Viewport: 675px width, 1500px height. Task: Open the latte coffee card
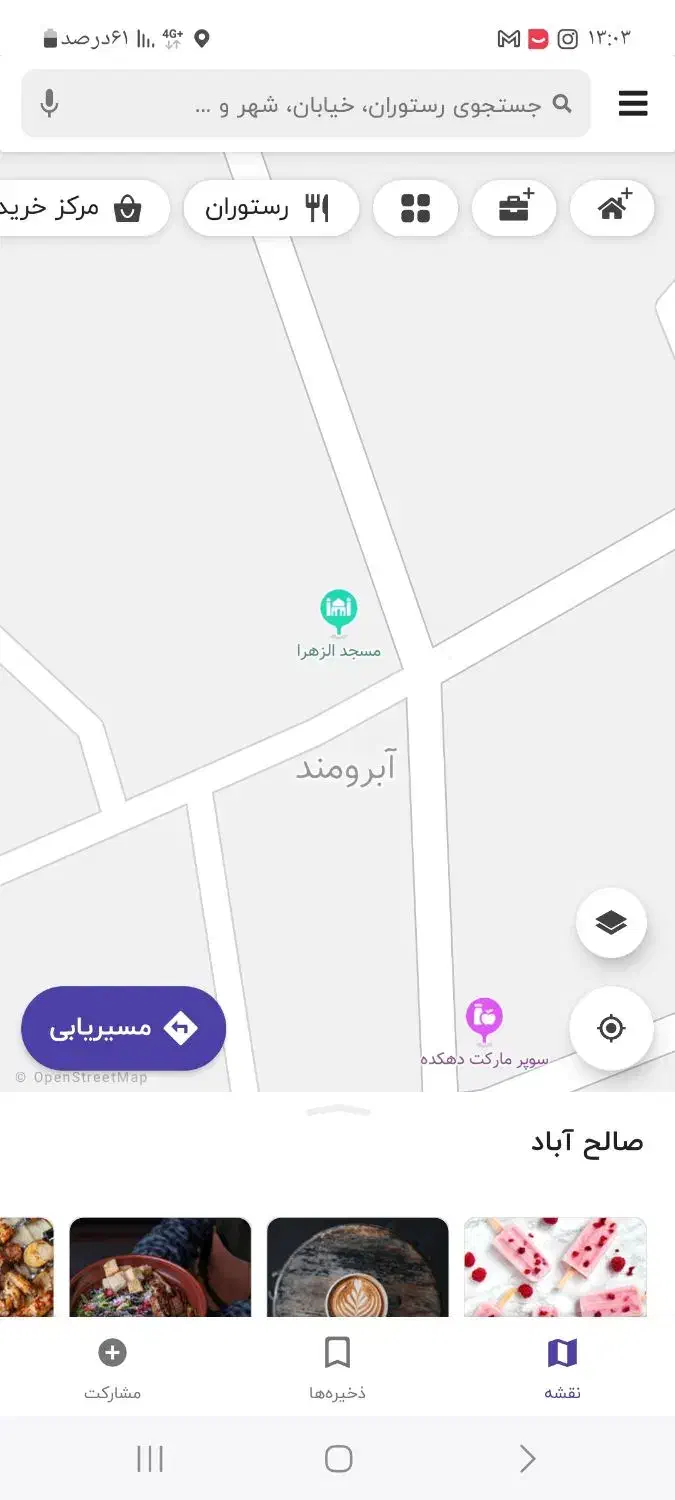tap(357, 1266)
